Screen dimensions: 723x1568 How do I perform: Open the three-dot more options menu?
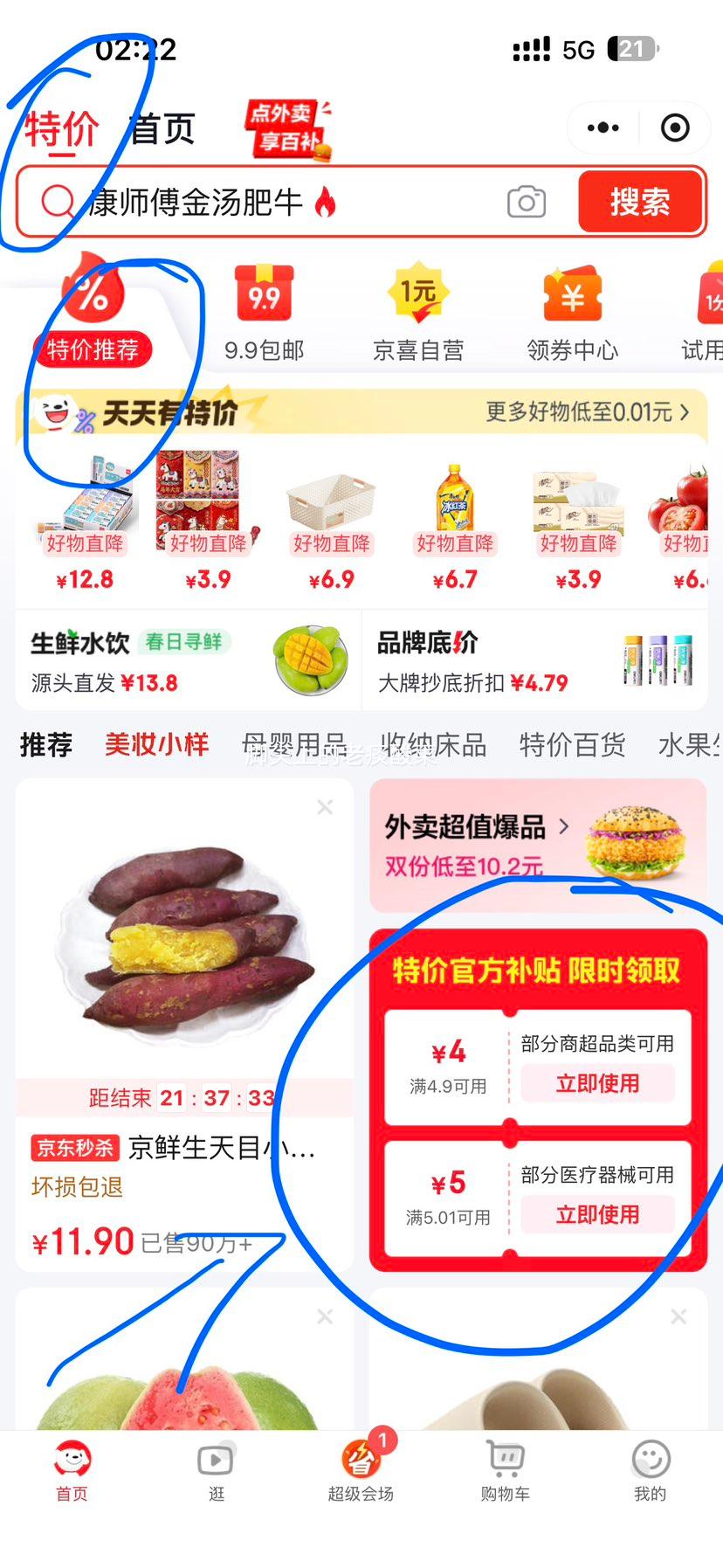pos(602,128)
